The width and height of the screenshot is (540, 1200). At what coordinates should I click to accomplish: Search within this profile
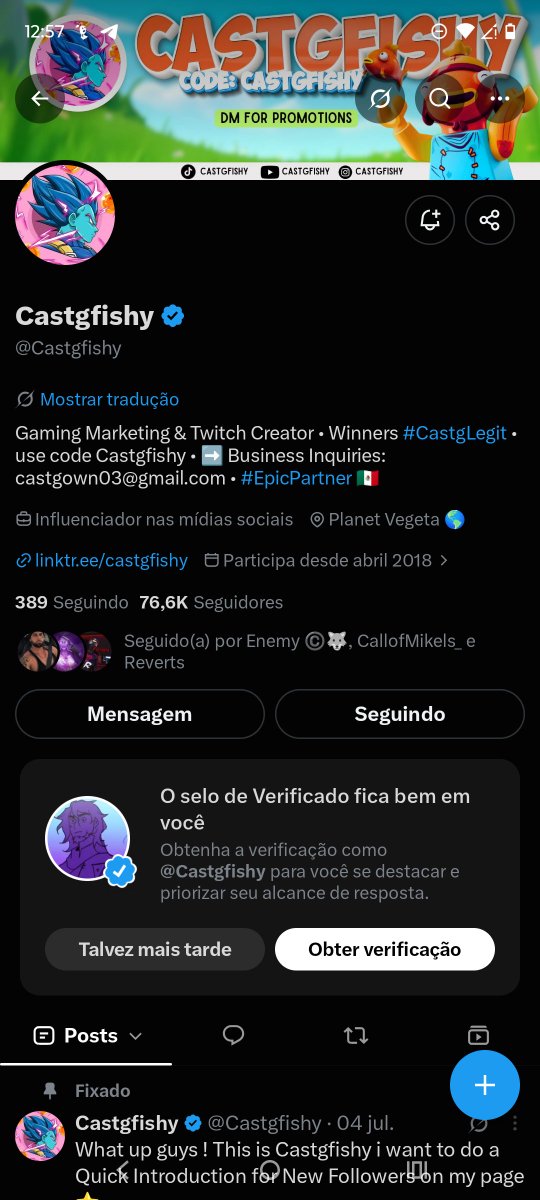[440, 98]
